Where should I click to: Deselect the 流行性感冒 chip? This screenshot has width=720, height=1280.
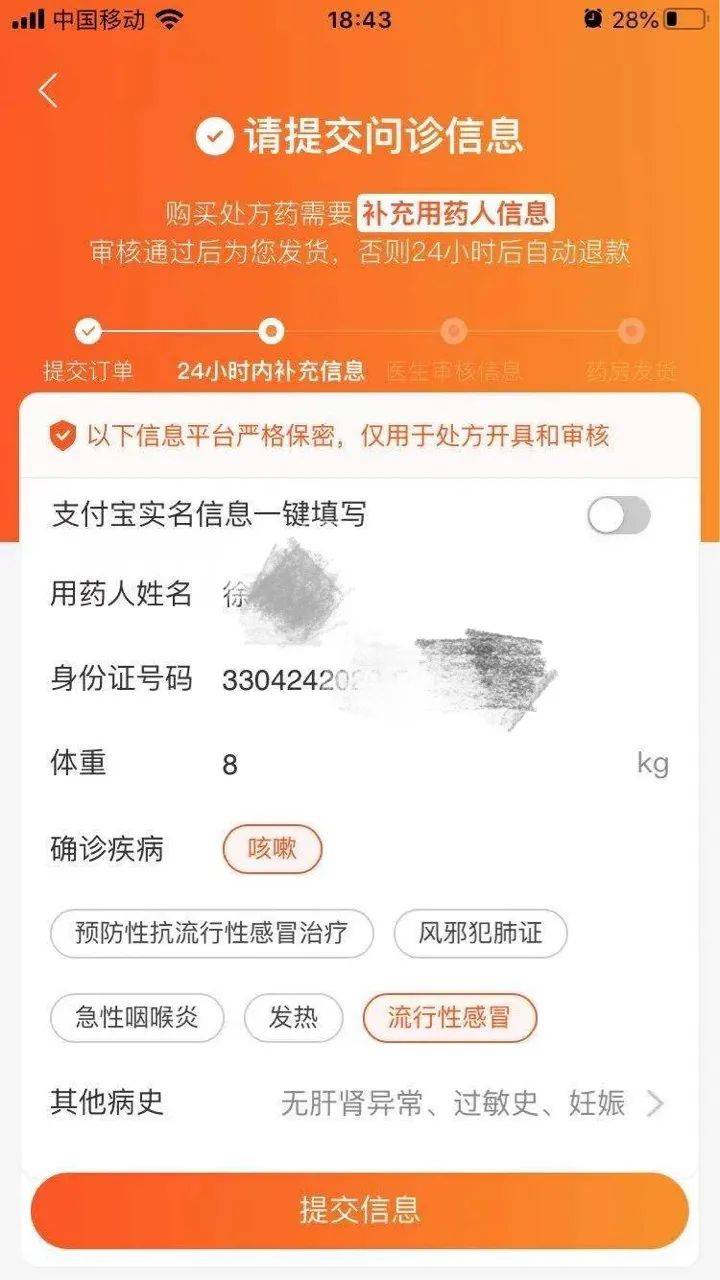coord(449,1018)
